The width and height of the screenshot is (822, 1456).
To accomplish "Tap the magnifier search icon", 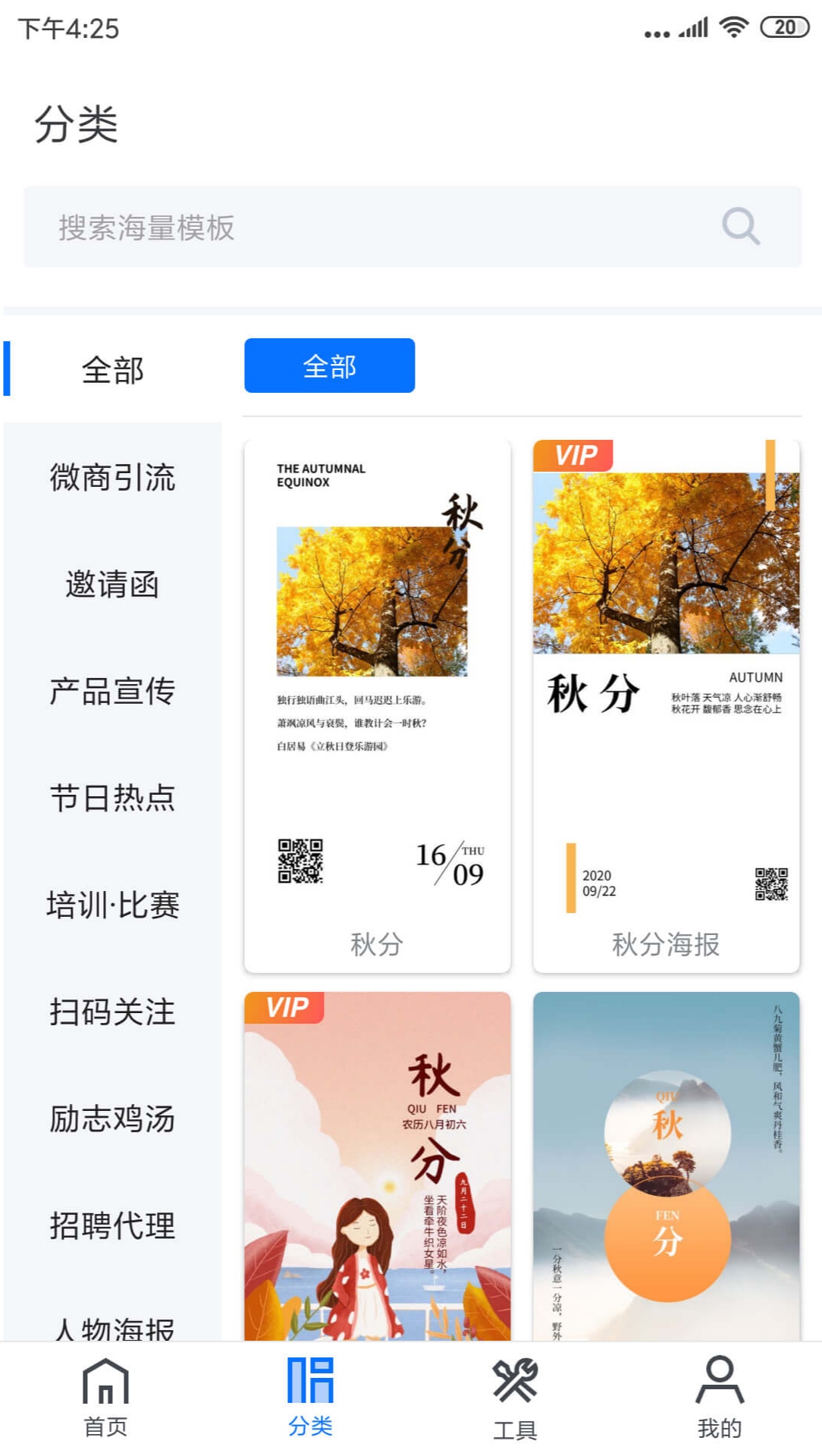I will tap(740, 227).
